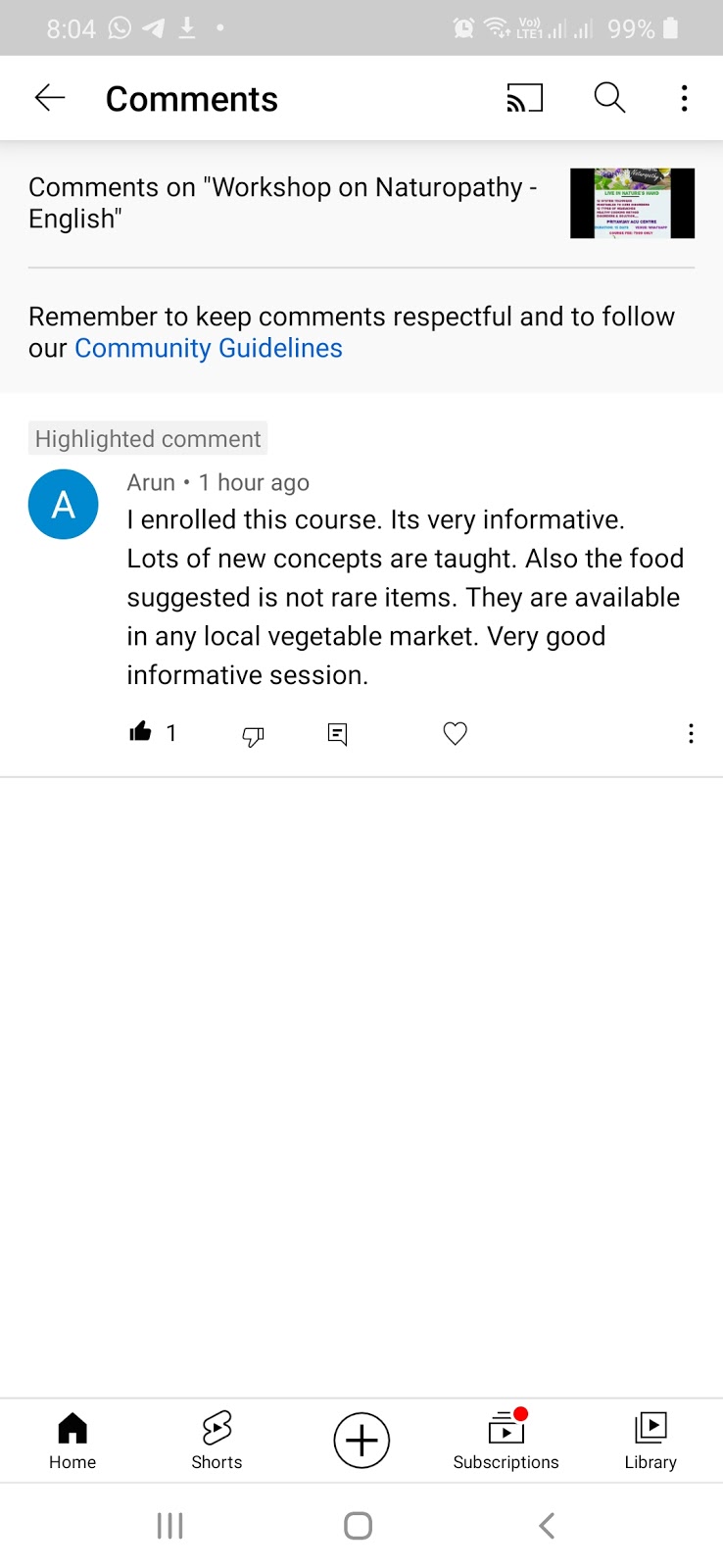Open Arun's profile avatar
The height and width of the screenshot is (1568, 723).
point(64,505)
